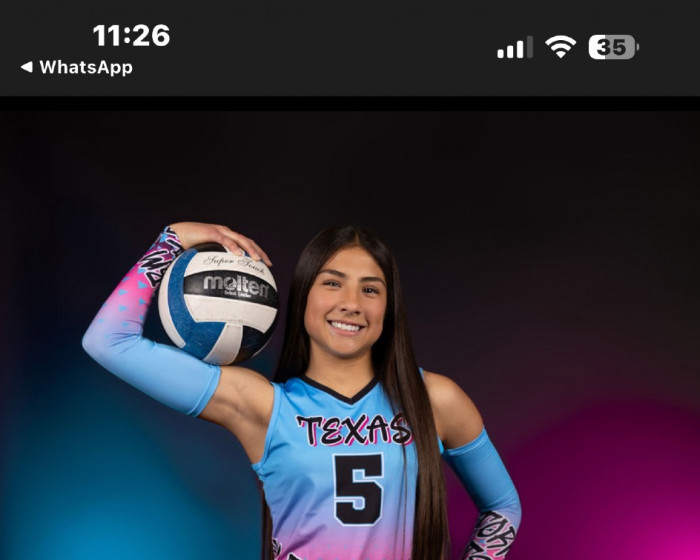Return to WhatsApp via back breadcrumb
The height and width of the screenshot is (560, 700).
pos(76,67)
